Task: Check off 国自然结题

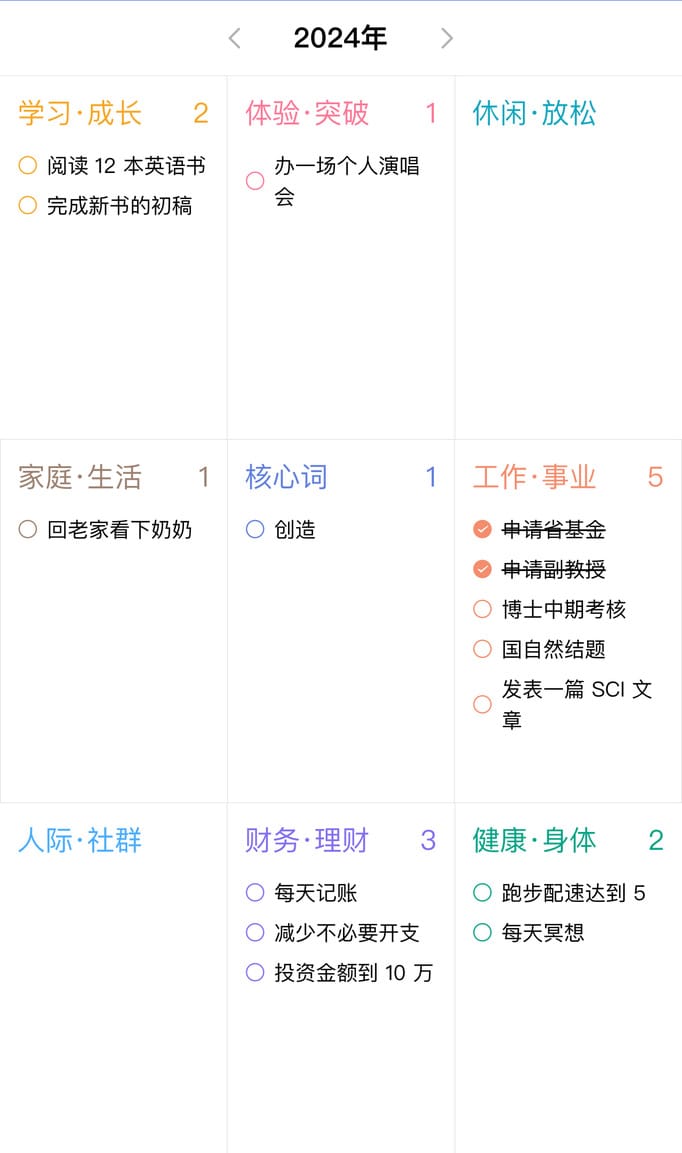Action: pyautogui.click(x=483, y=649)
